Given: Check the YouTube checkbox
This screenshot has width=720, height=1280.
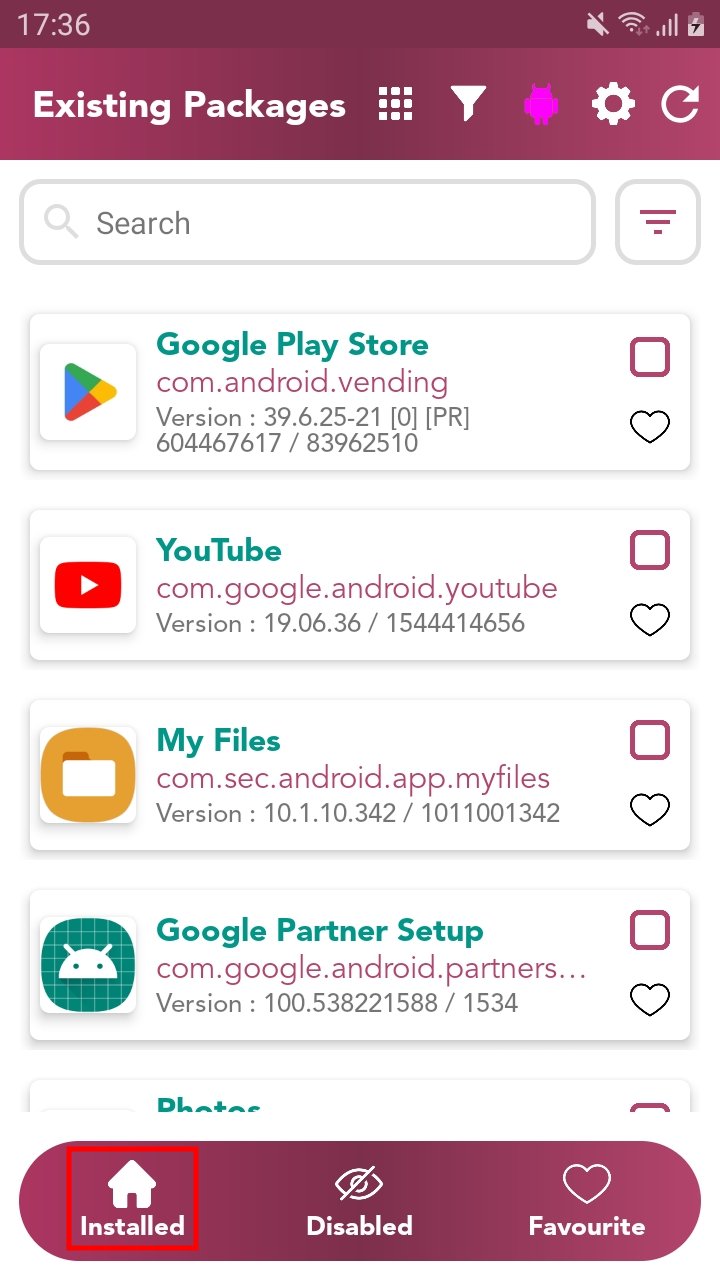Looking at the screenshot, I should (x=650, y=550).
